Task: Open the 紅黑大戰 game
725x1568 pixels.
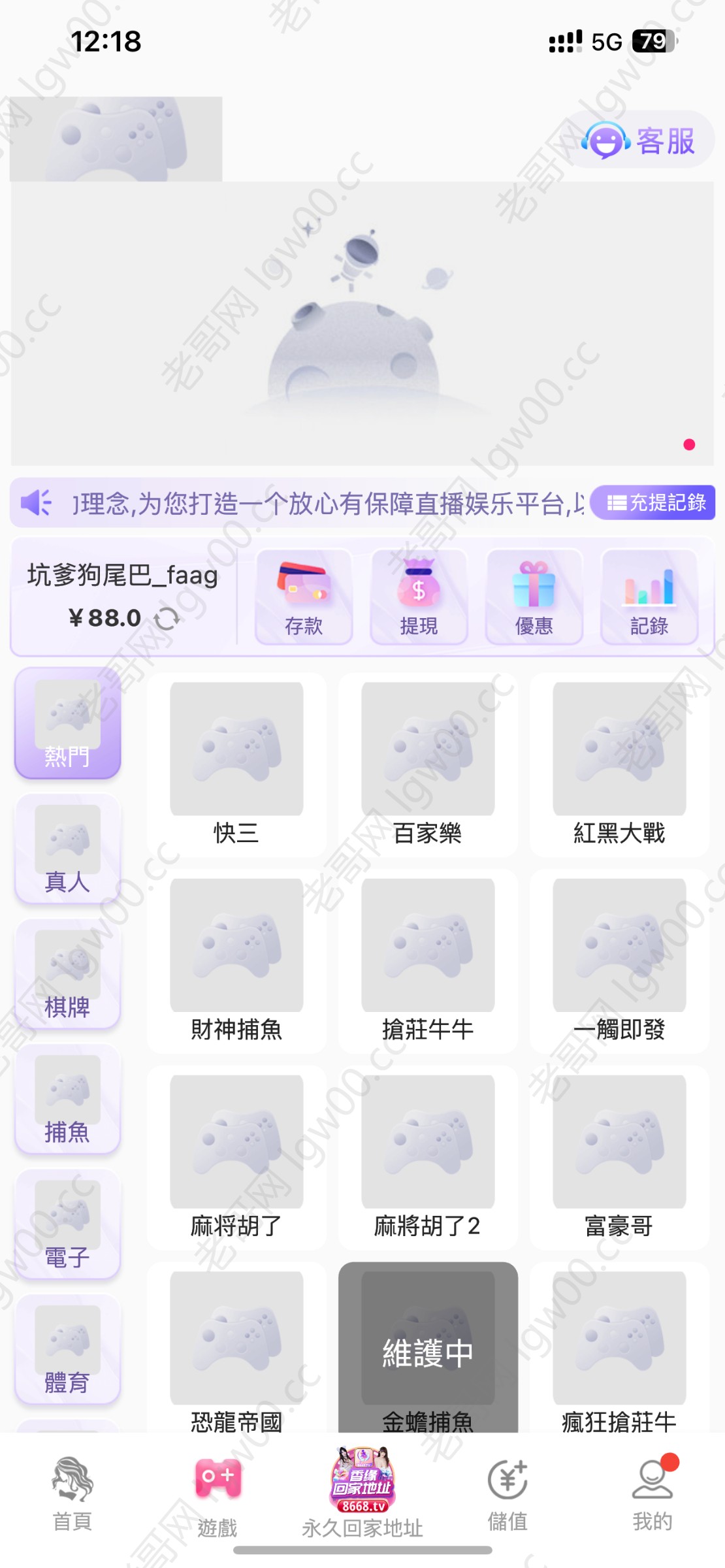Action: 619,764
